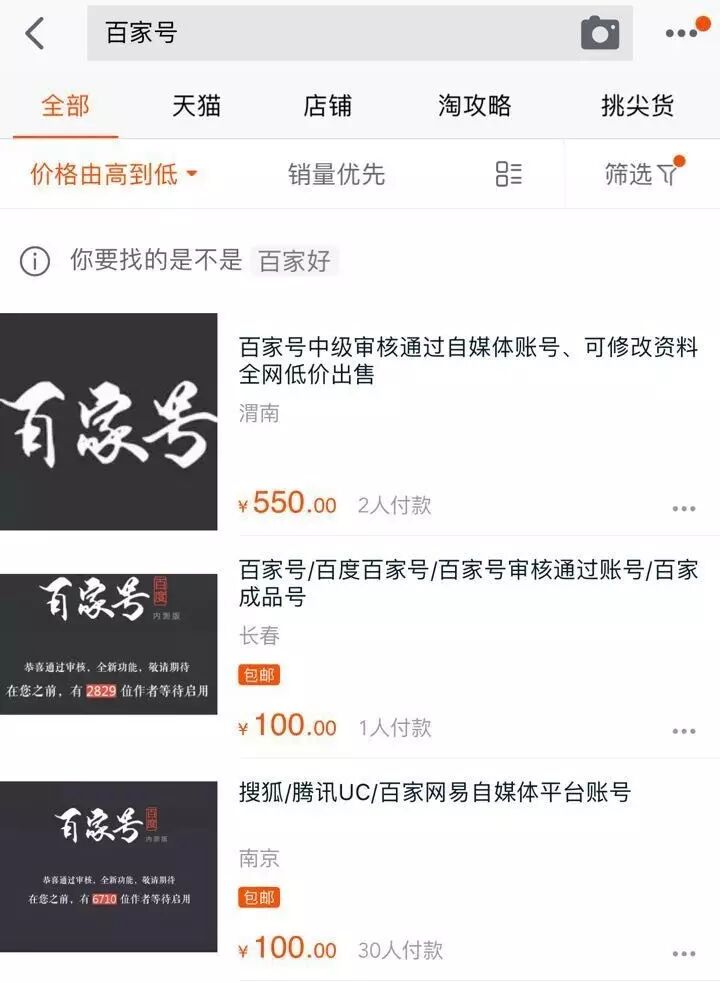The width and height of the screenshot is (720, 983).
Task: Open more options for the 南京 listing
Action: click(684, 953)
